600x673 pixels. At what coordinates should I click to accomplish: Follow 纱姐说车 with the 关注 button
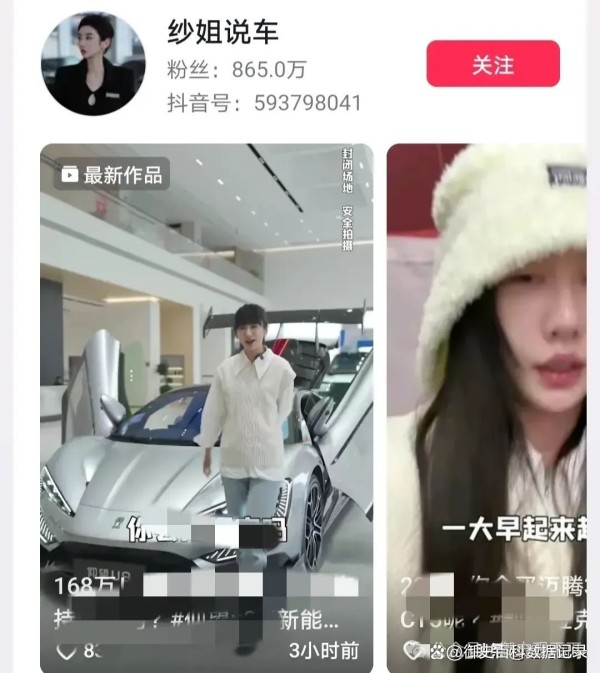coord(493,64)
